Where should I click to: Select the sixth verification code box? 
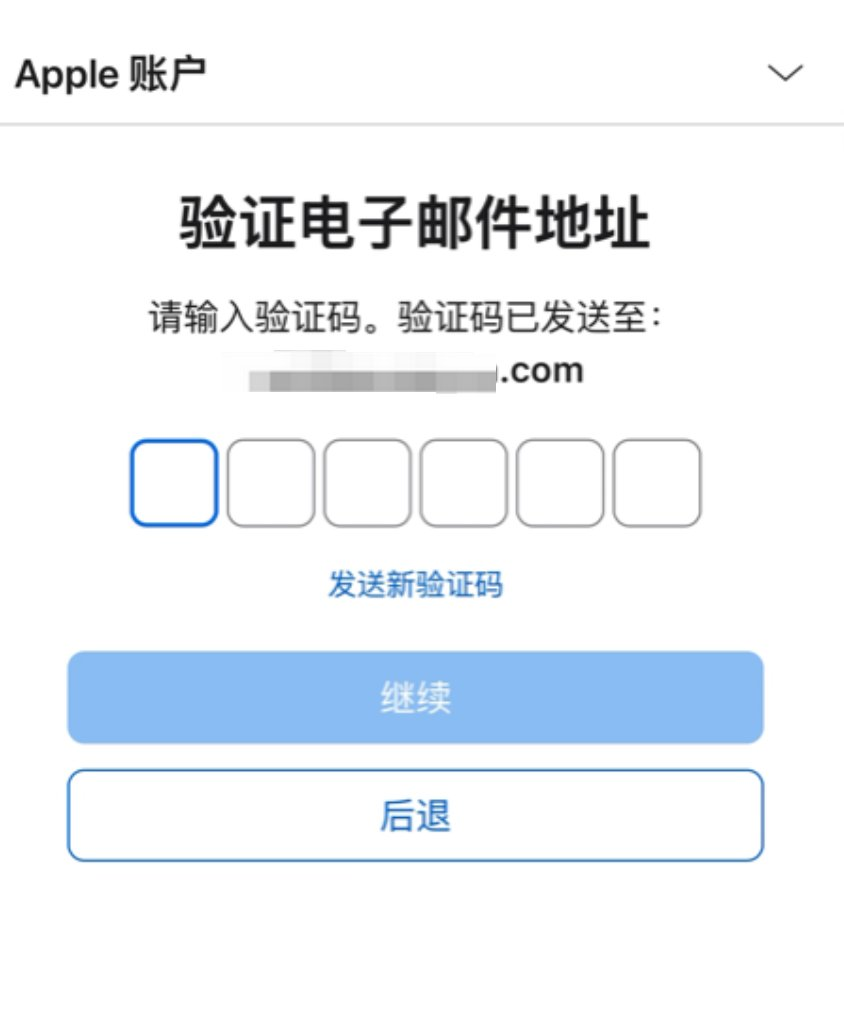(x=654, y=481)
